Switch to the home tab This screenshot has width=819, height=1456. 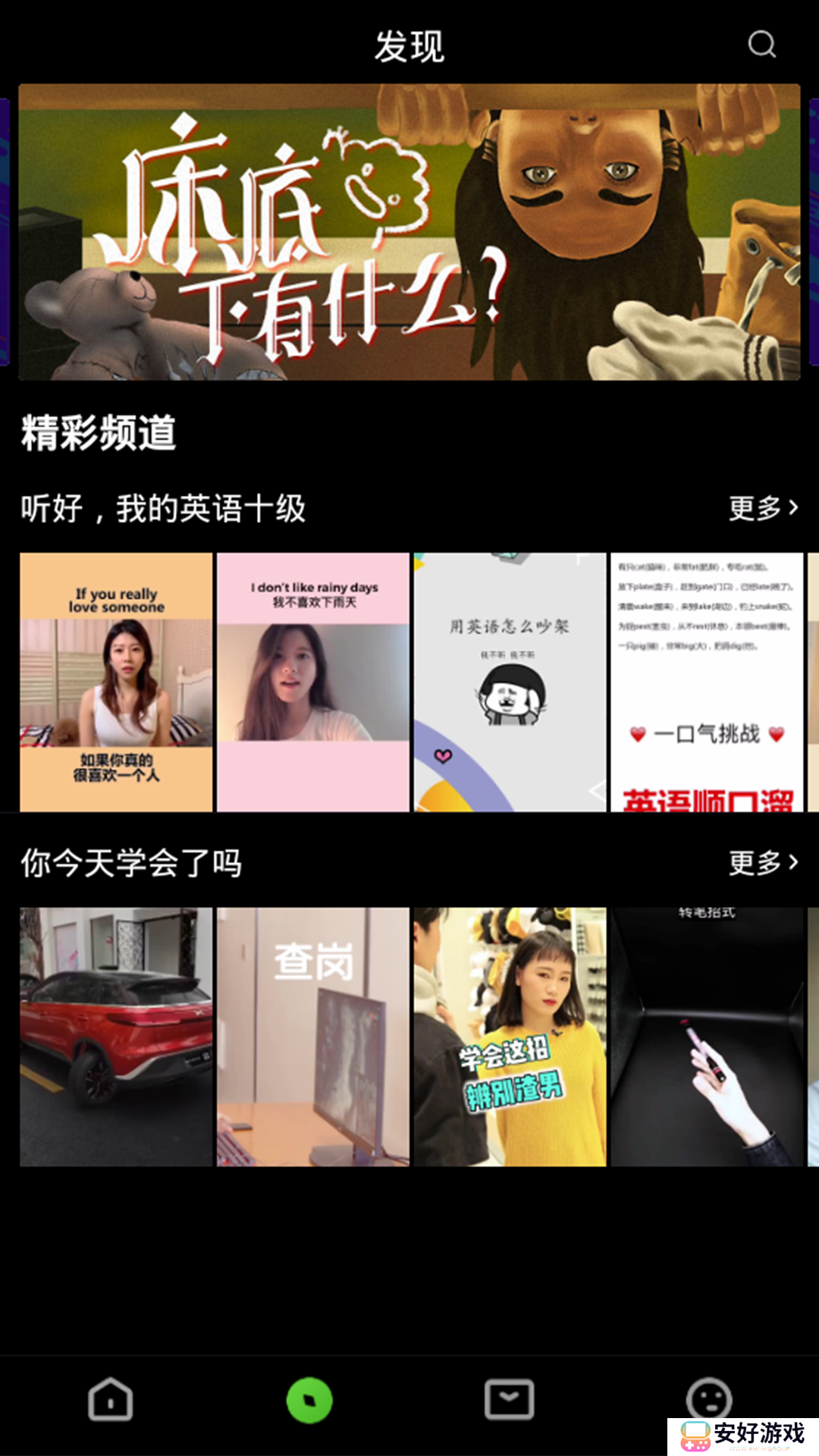(111, 1399)
